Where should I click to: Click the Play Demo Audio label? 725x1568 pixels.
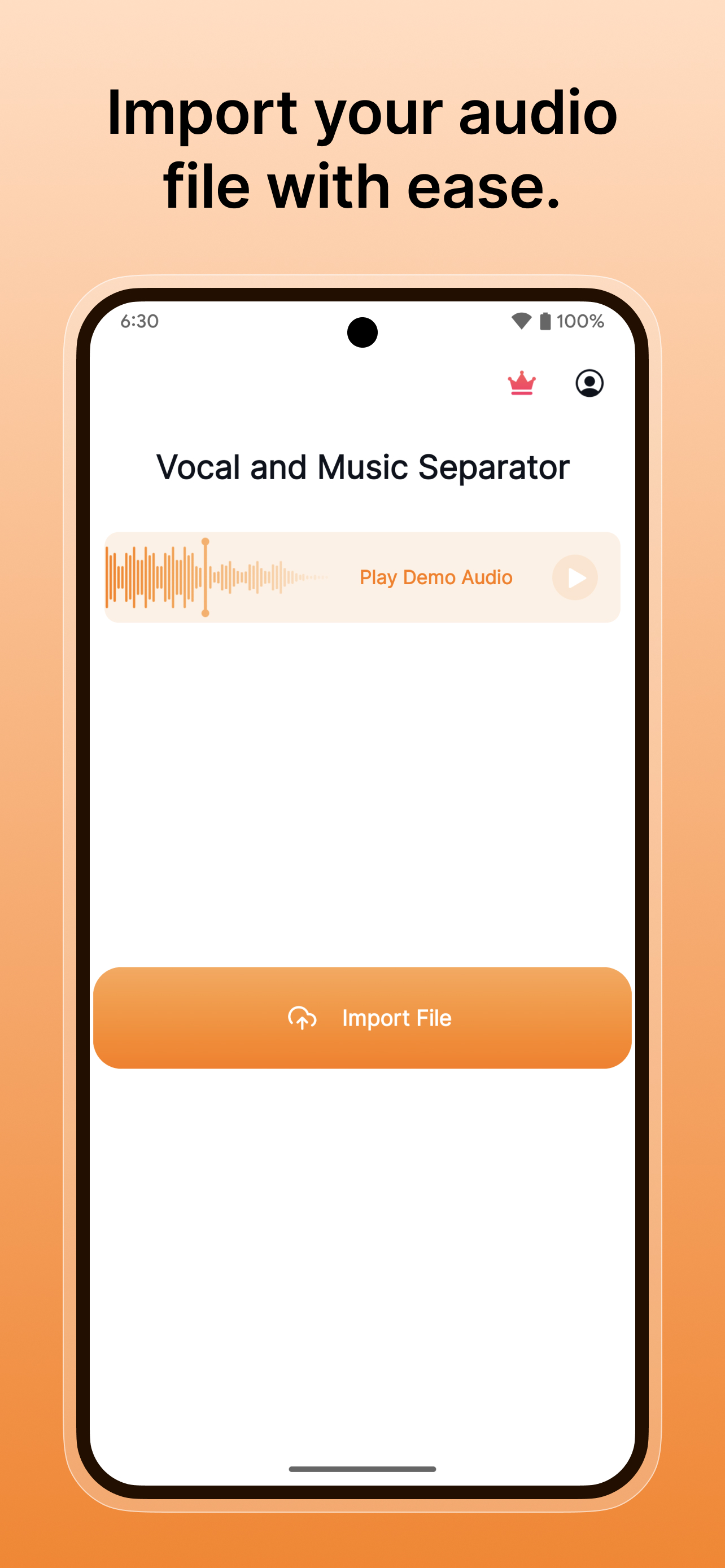pos(436,577)
